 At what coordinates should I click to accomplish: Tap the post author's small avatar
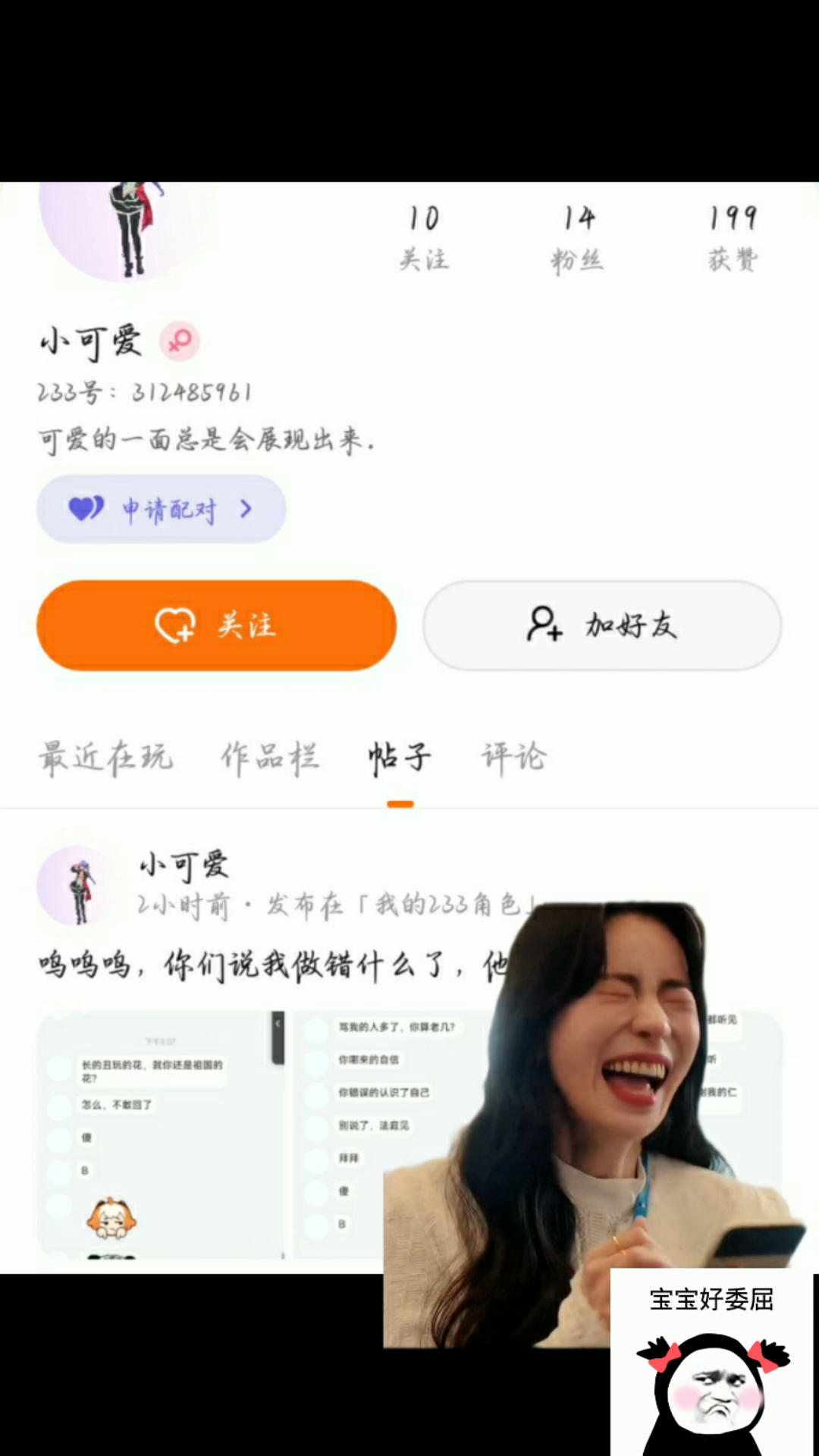[x=78, y=886]
